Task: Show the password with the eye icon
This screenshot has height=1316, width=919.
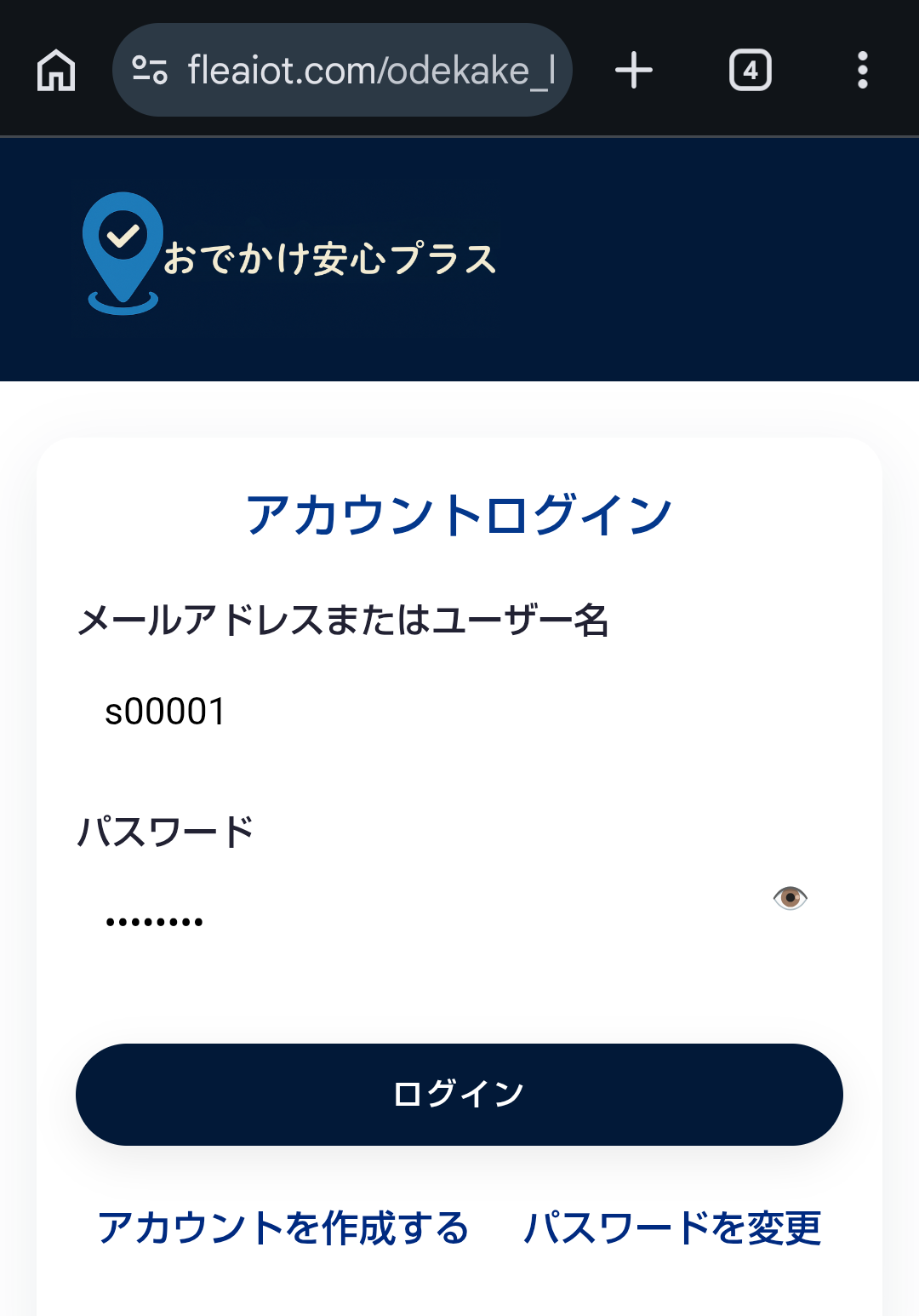Action: tap(791, 898)
